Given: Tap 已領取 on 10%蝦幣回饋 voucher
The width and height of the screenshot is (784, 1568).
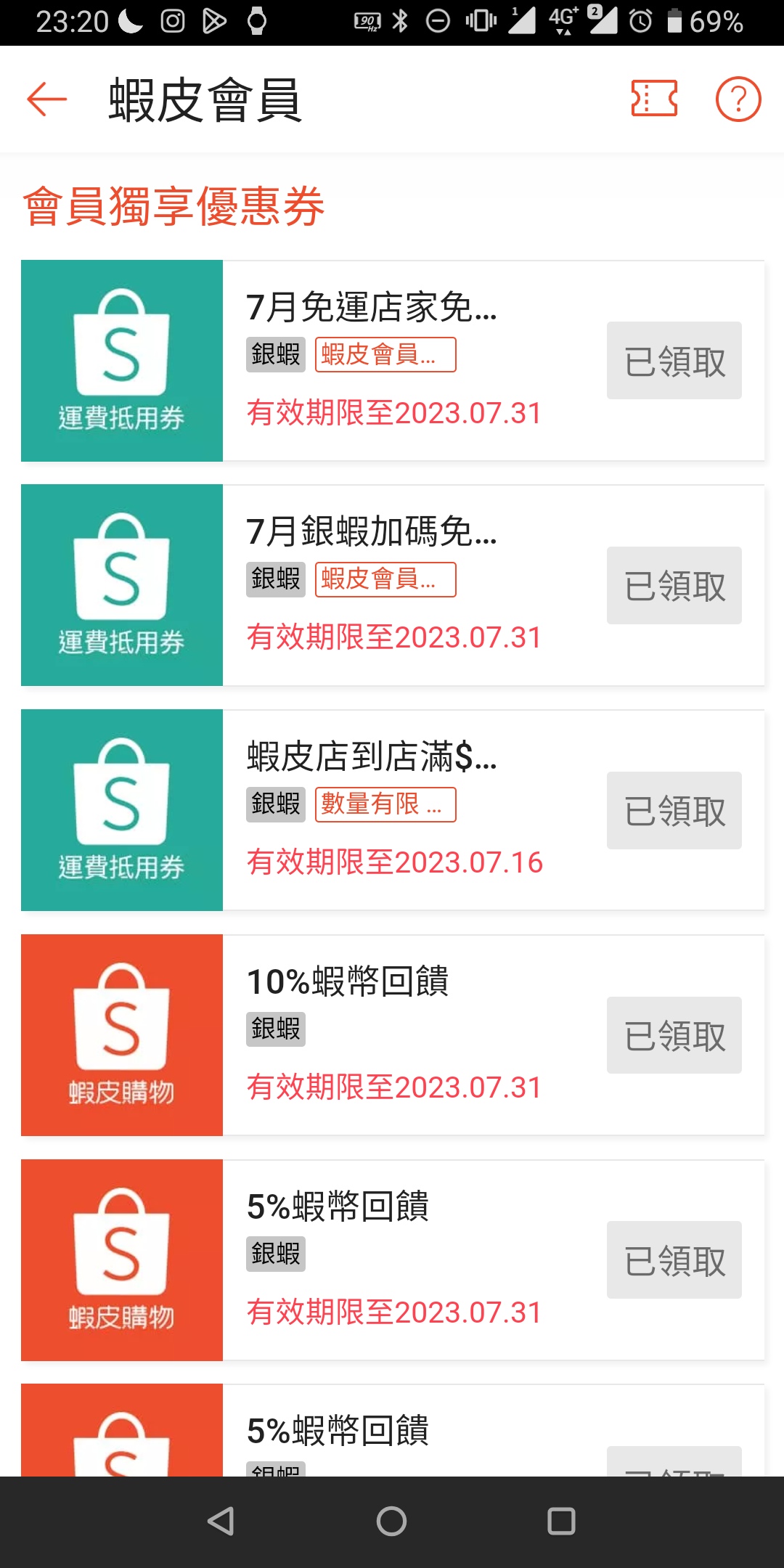Looking at the screenshot, I should (x=674, y=1035).
